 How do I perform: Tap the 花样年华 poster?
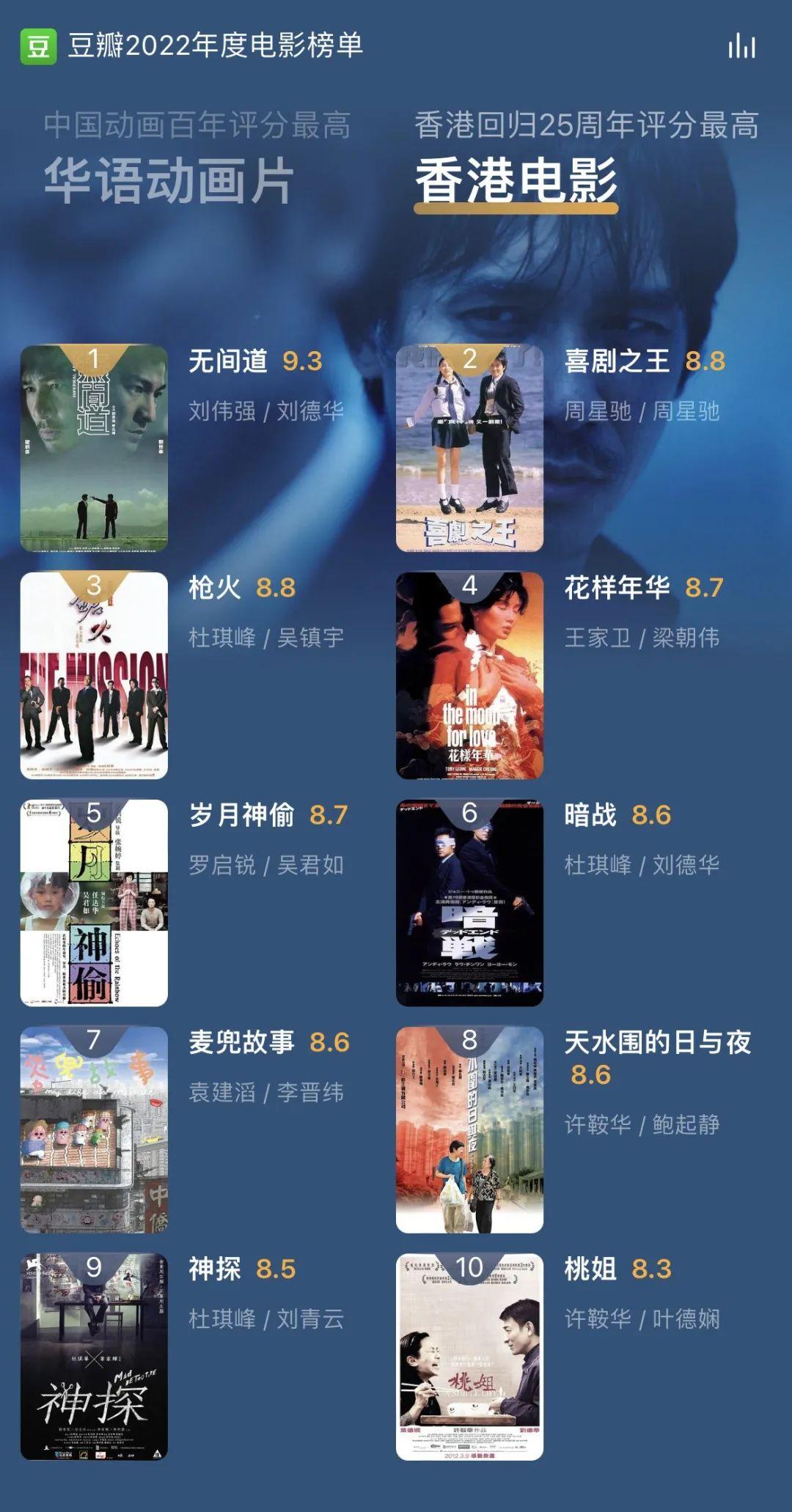[x=469, y=675]
